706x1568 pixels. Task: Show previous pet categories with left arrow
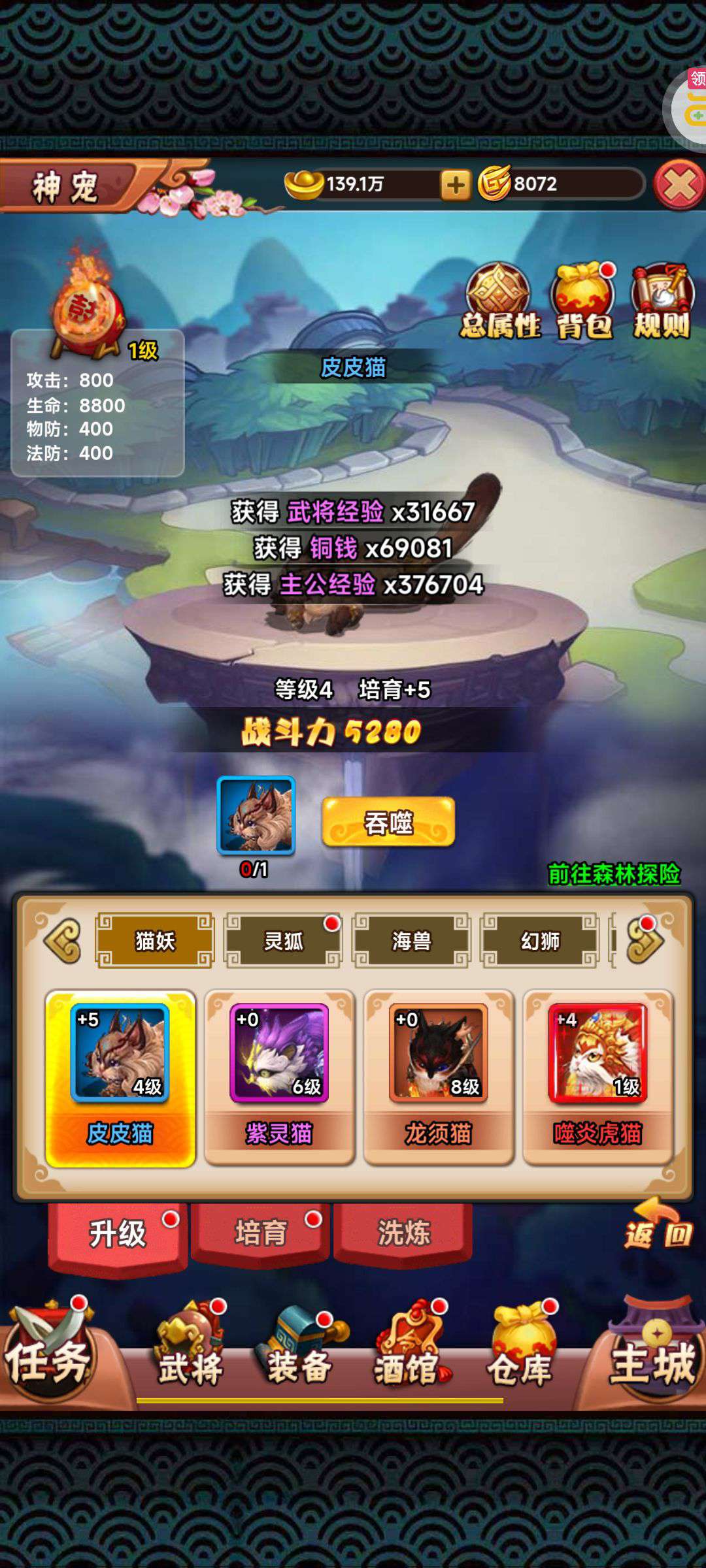62,941
